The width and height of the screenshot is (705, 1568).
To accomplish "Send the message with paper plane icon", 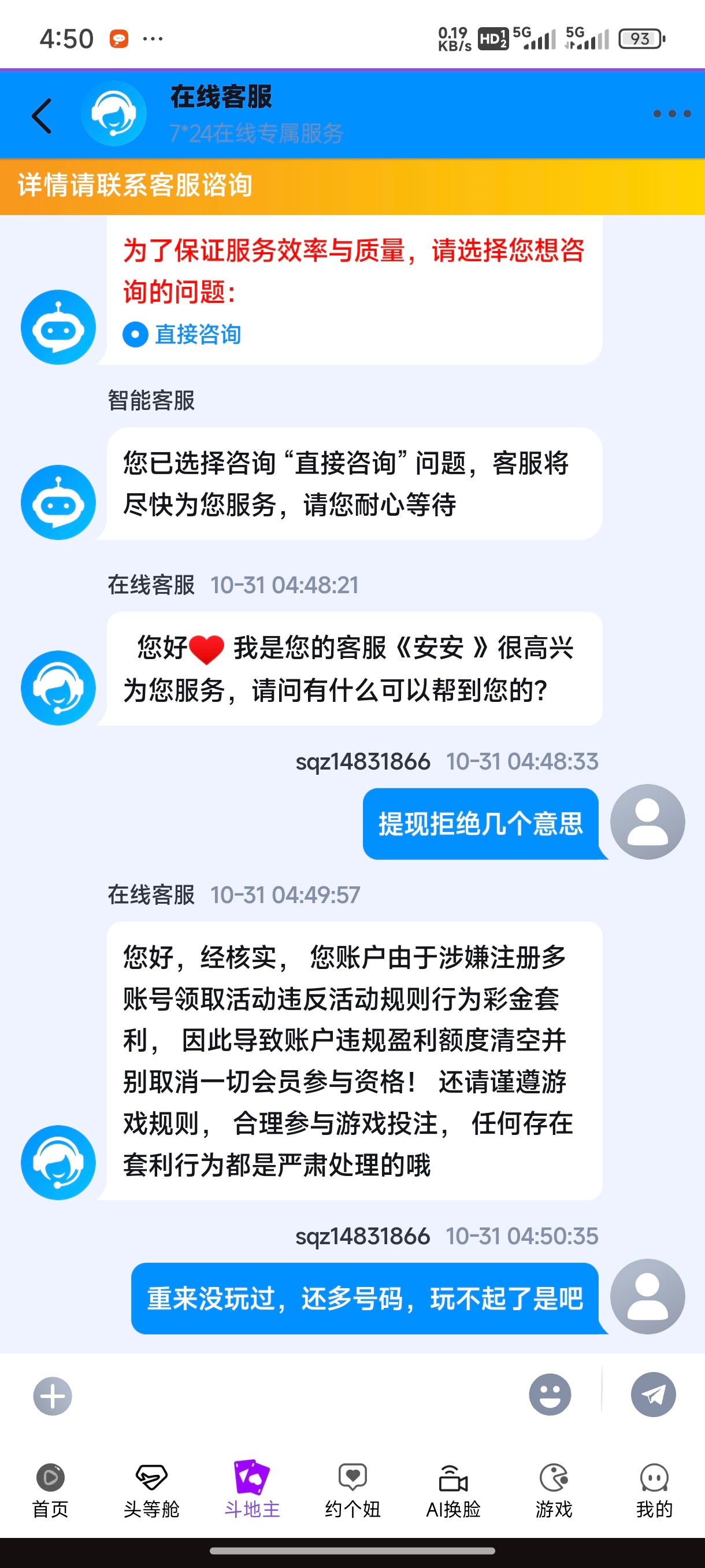I will [652, 1395].
